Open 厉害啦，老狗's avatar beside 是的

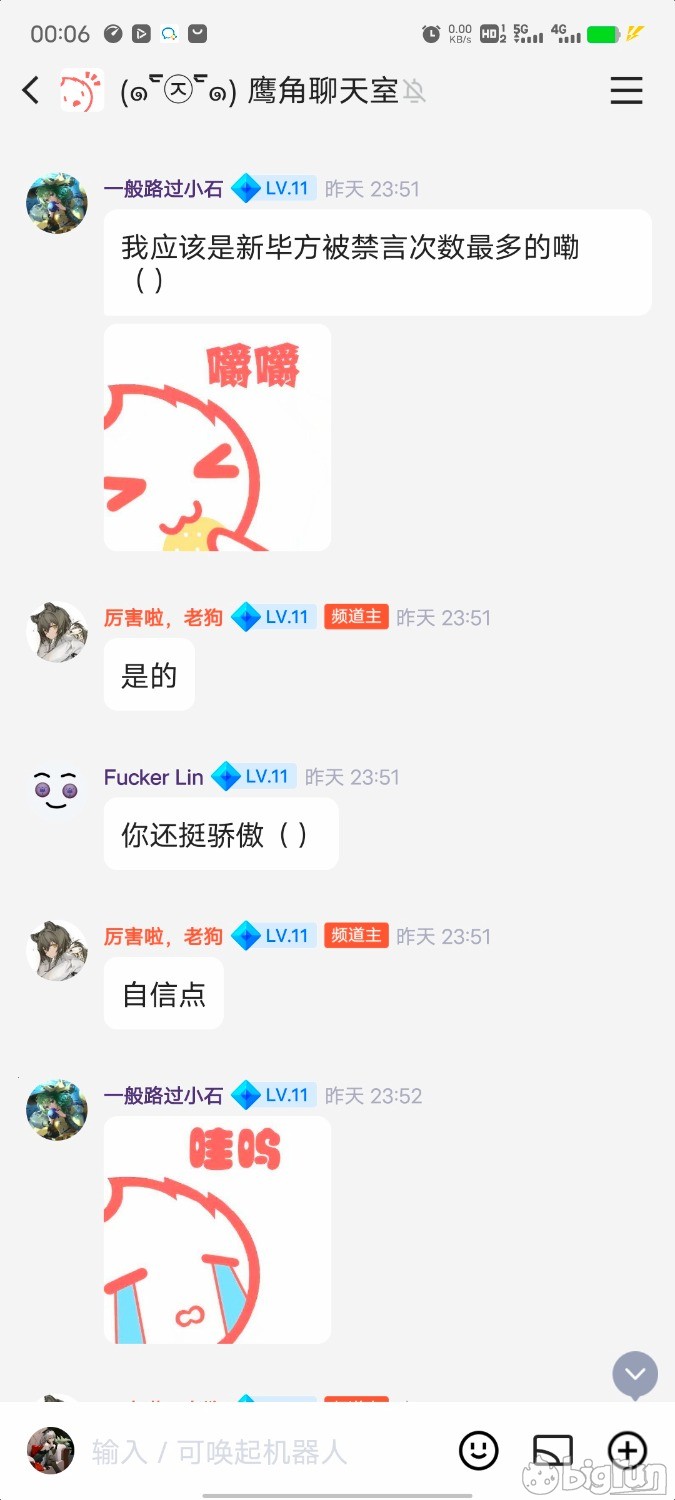coord(56,630)
